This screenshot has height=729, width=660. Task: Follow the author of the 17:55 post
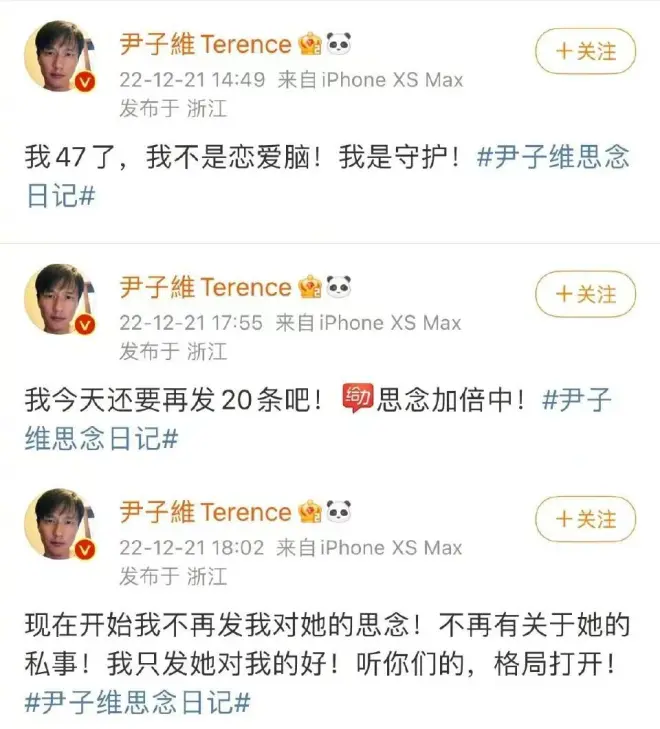(585, 294)
